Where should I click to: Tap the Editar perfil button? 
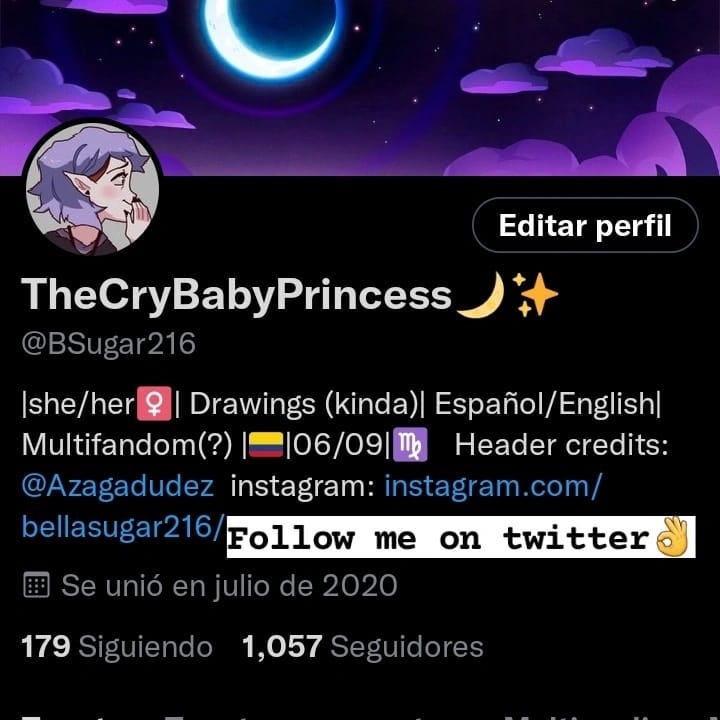(x=585, y=226)
